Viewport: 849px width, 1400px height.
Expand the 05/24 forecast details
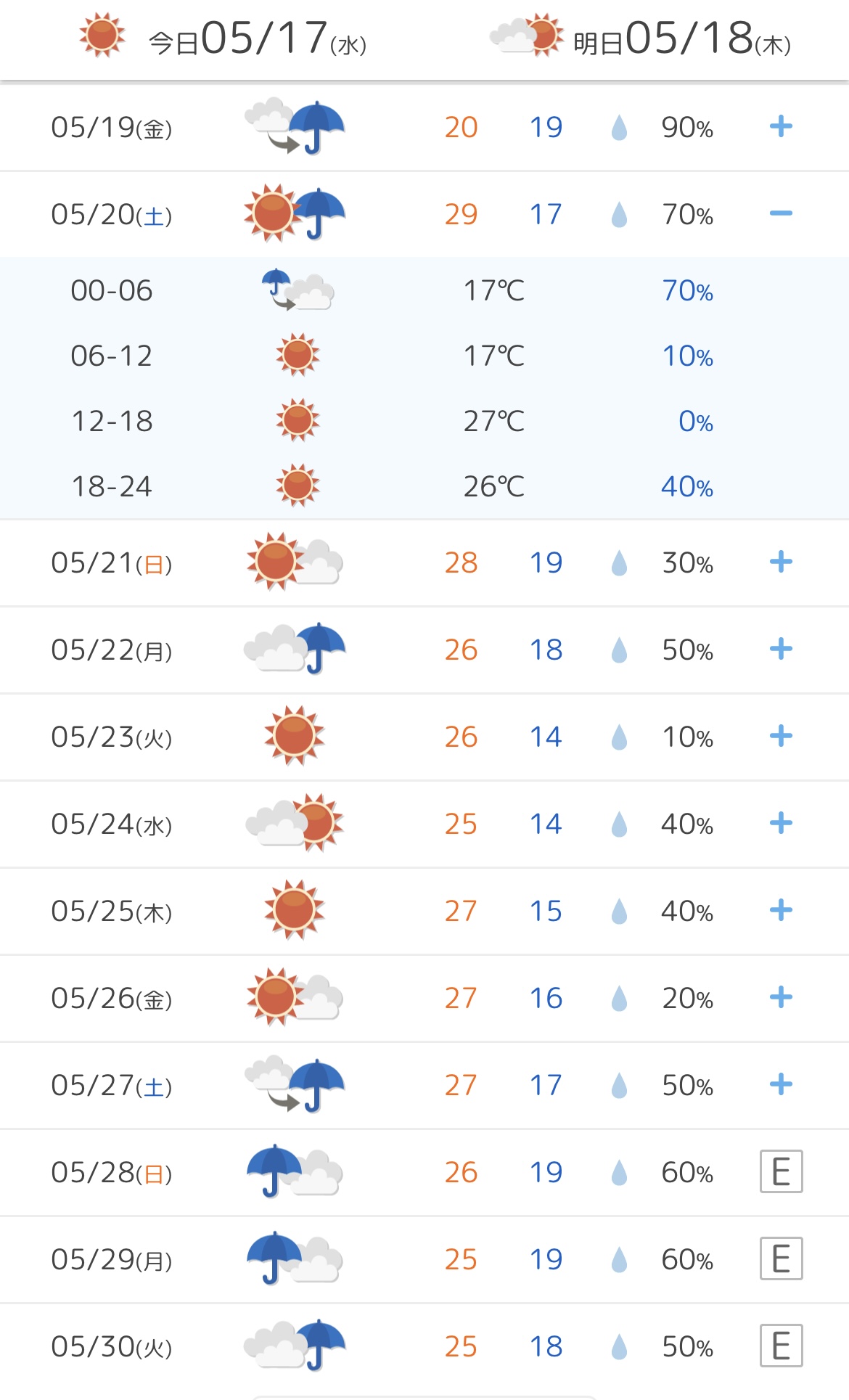click(781, 823)
